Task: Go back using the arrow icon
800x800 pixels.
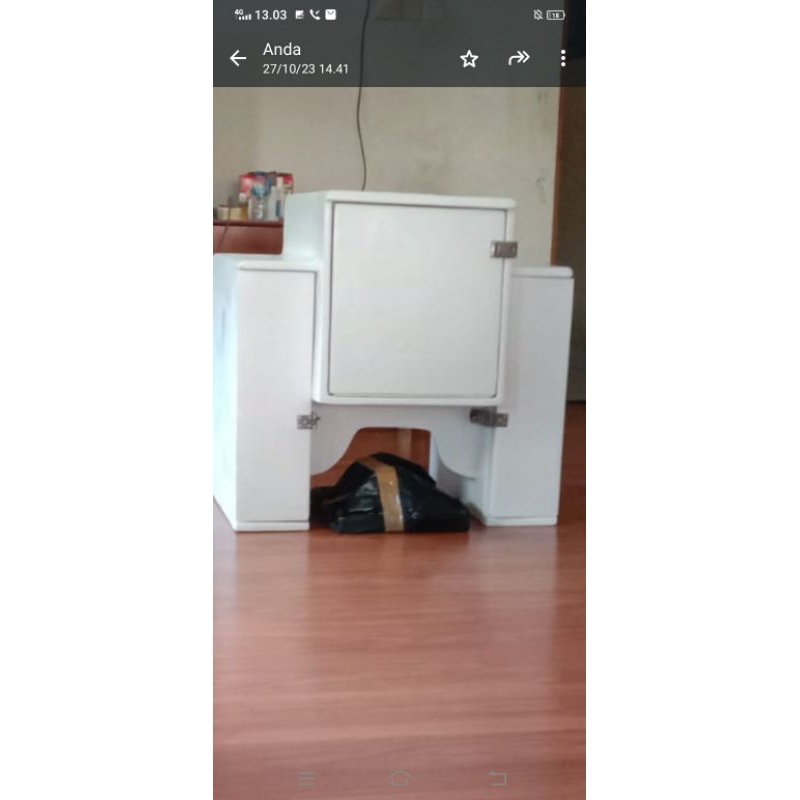Action: click(x=238, y=58)
